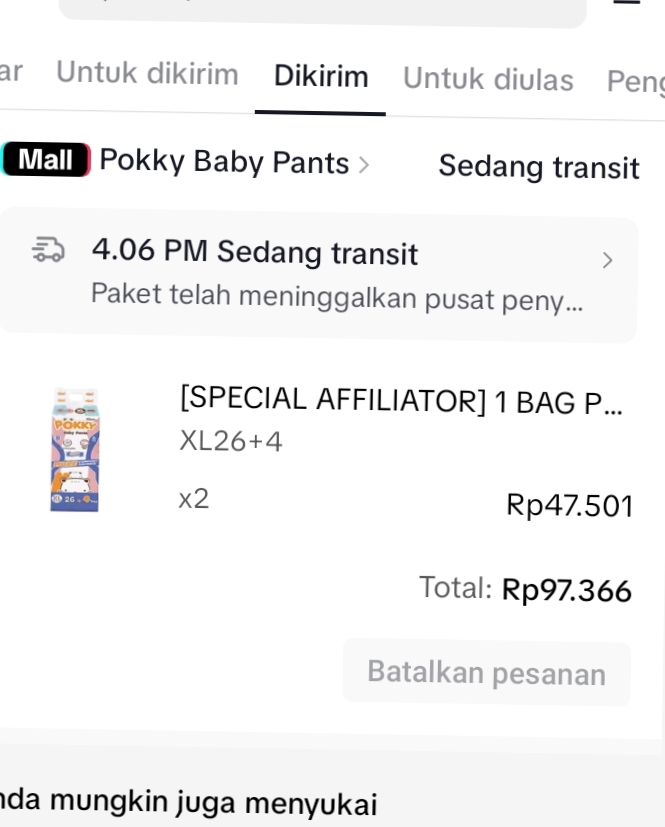Select the Dikirim tab
This screenshot has width=665, height=827.
click(x=321, y=77)
